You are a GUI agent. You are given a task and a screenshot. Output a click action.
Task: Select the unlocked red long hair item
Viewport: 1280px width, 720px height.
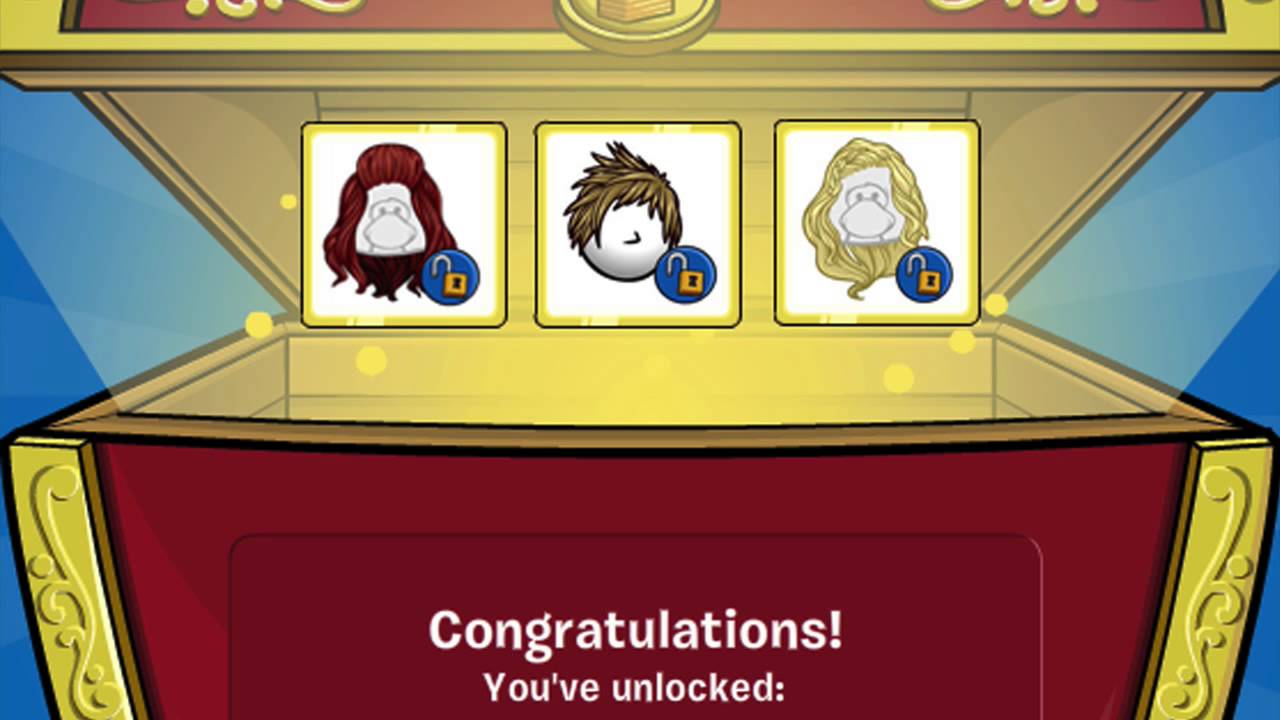pos(403,224)
